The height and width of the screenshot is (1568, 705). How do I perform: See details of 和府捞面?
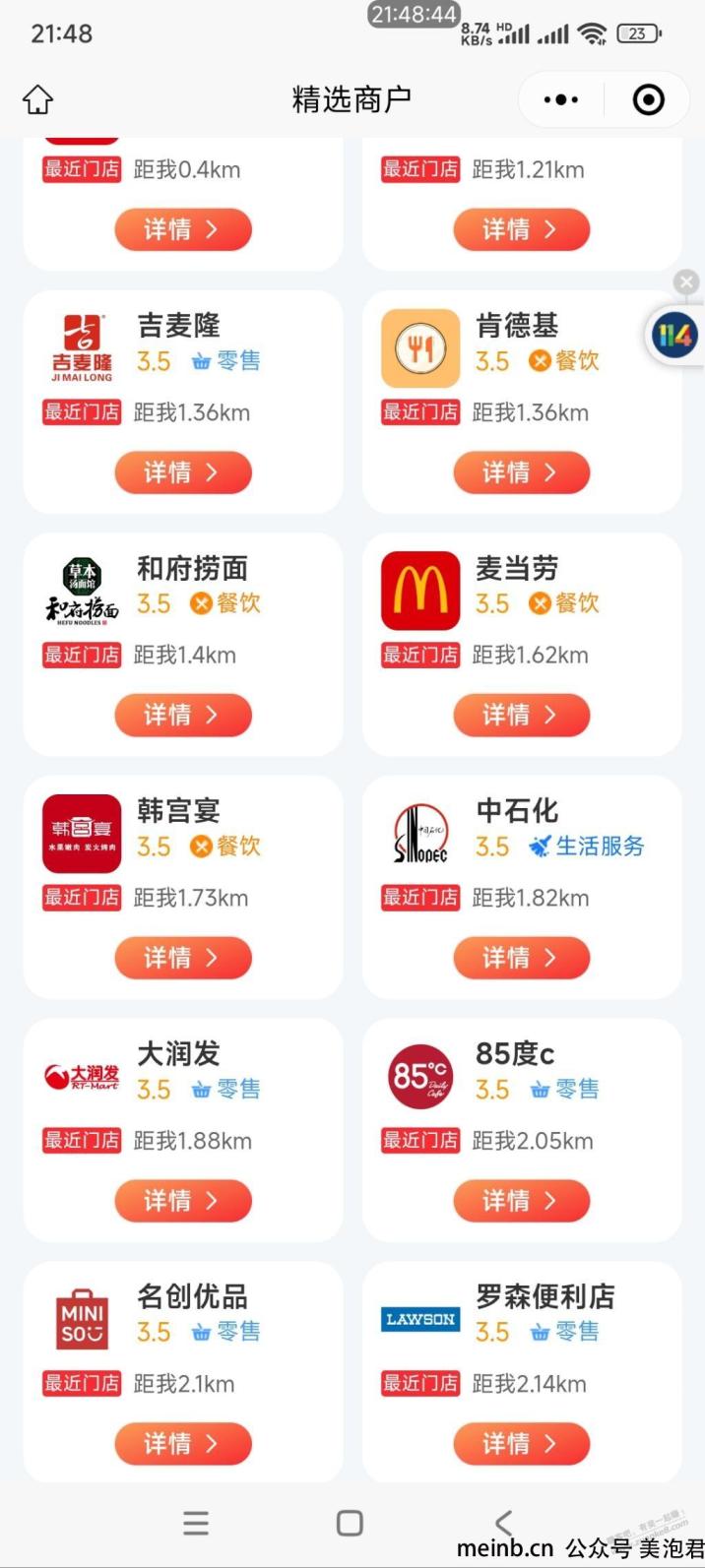183,715
